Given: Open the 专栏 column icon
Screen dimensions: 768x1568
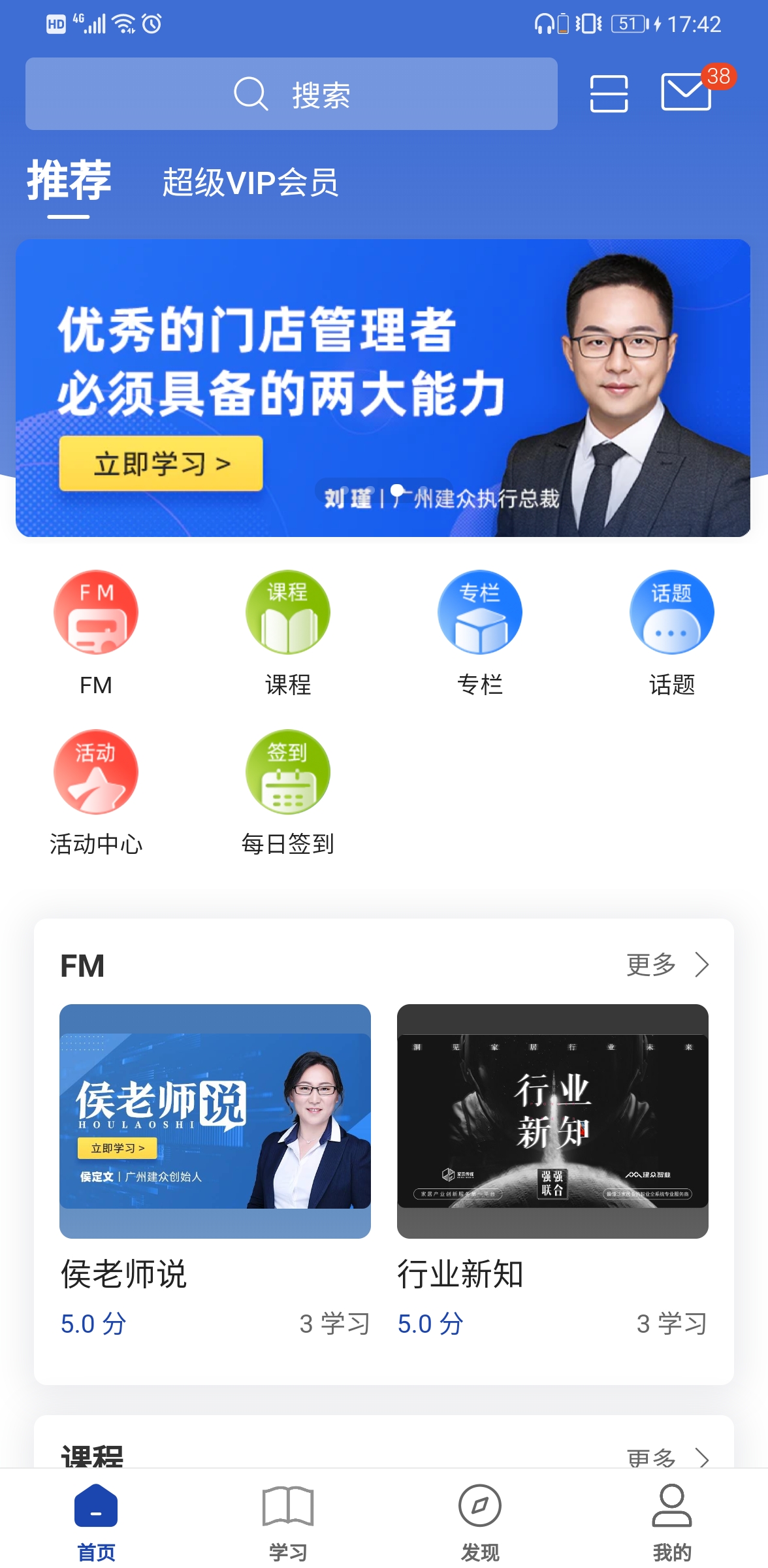Looking at the screenshot, I should [x=480, y=612].
